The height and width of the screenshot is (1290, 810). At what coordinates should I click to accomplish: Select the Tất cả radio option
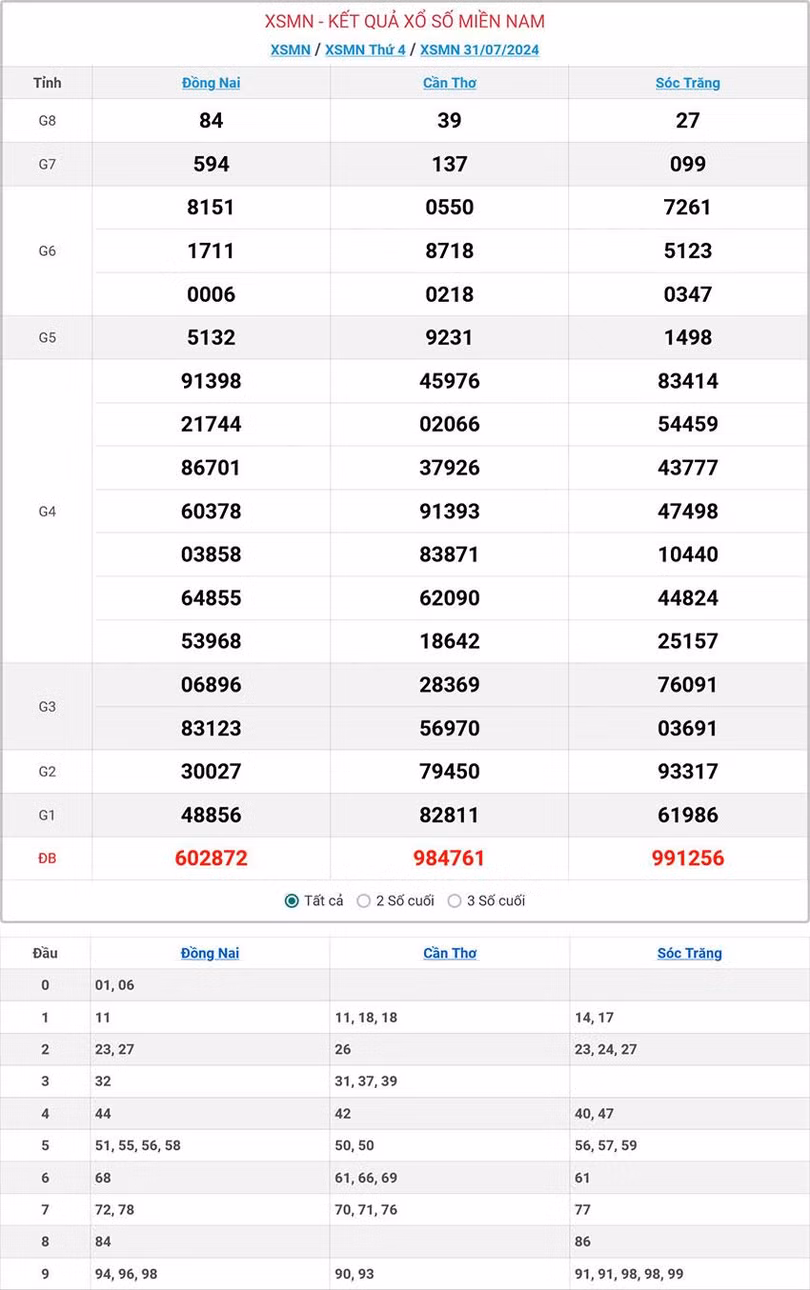[x=292, y=901]
